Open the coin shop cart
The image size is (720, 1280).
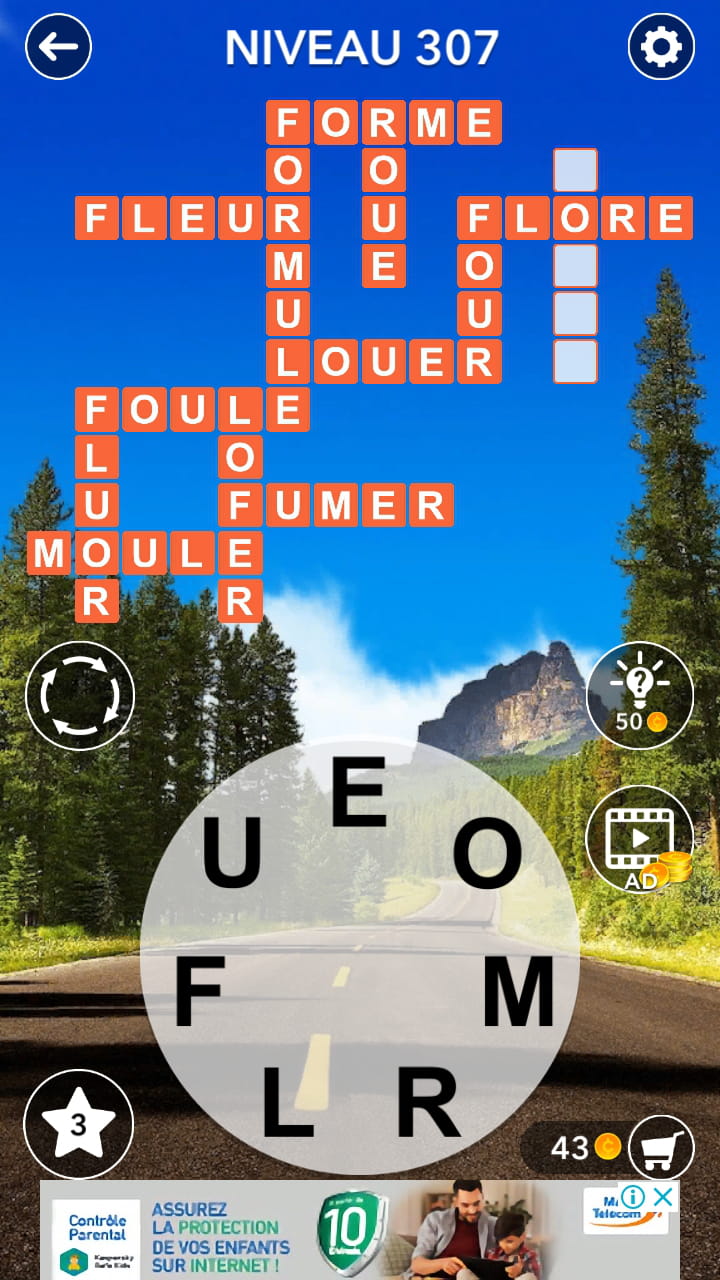[662, 1147]
